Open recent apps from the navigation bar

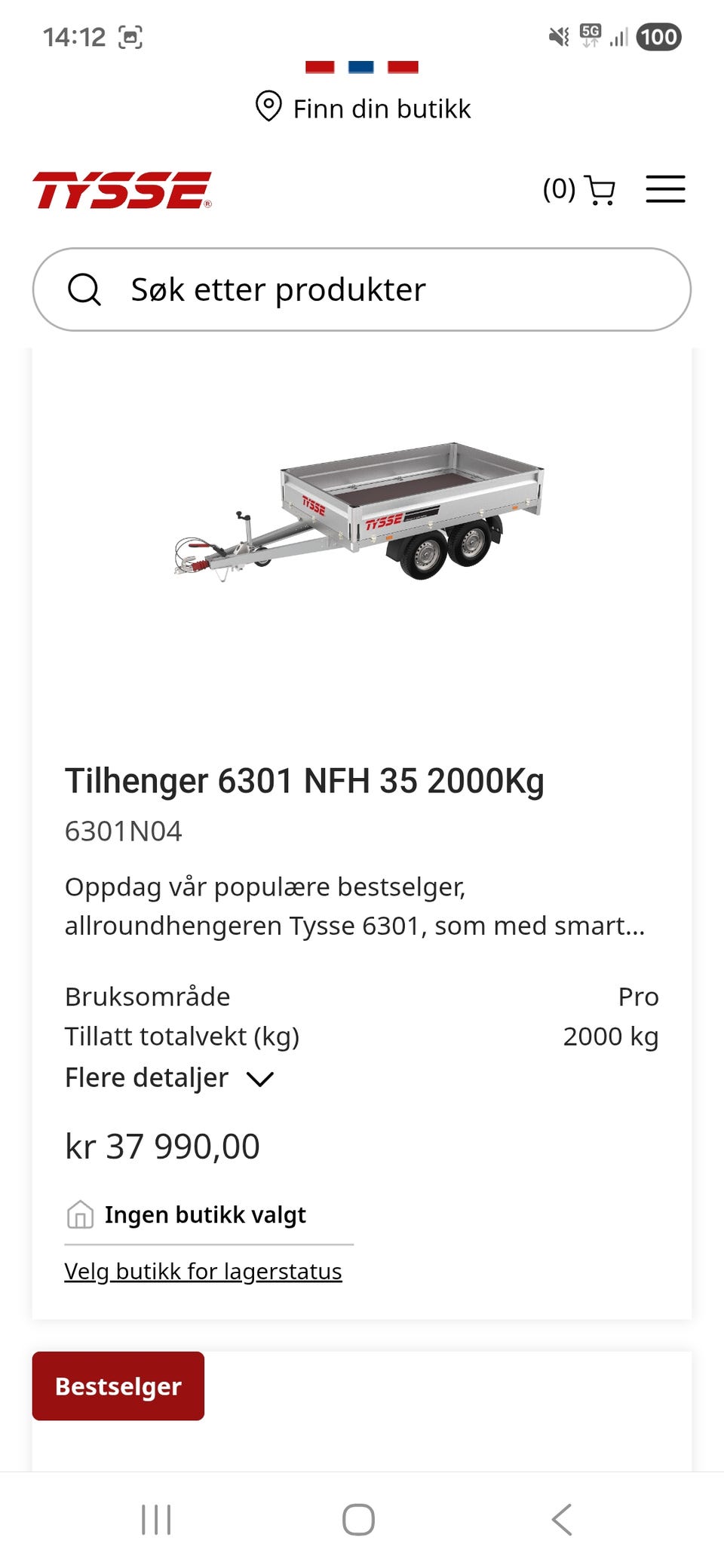pyautogui.click(x=156, y=1519)
